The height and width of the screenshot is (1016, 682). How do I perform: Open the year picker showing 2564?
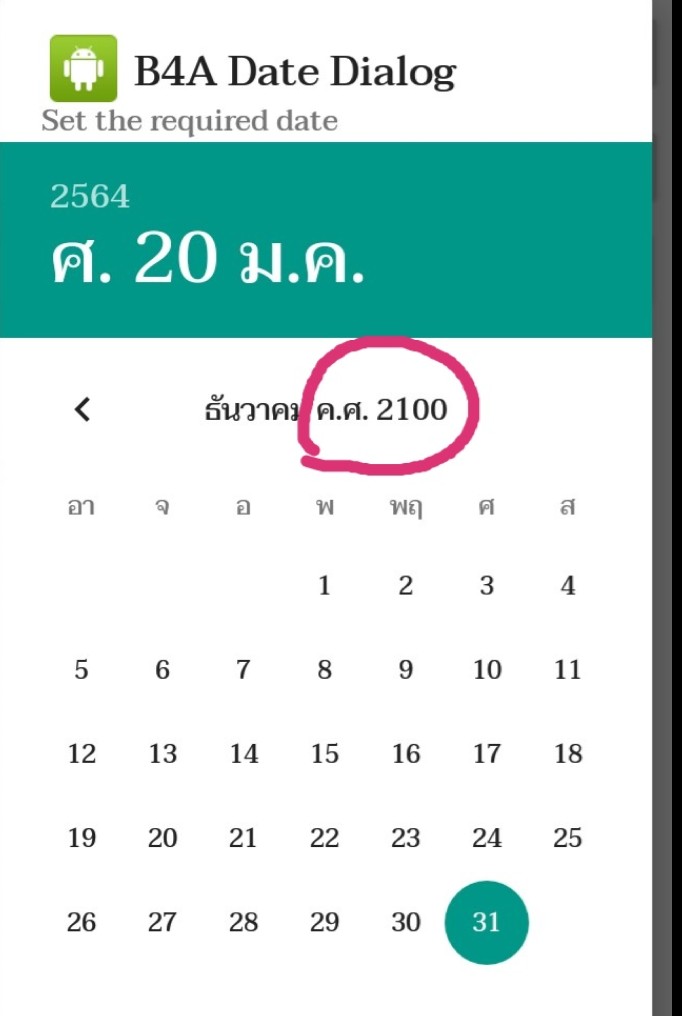pos(90,197)
